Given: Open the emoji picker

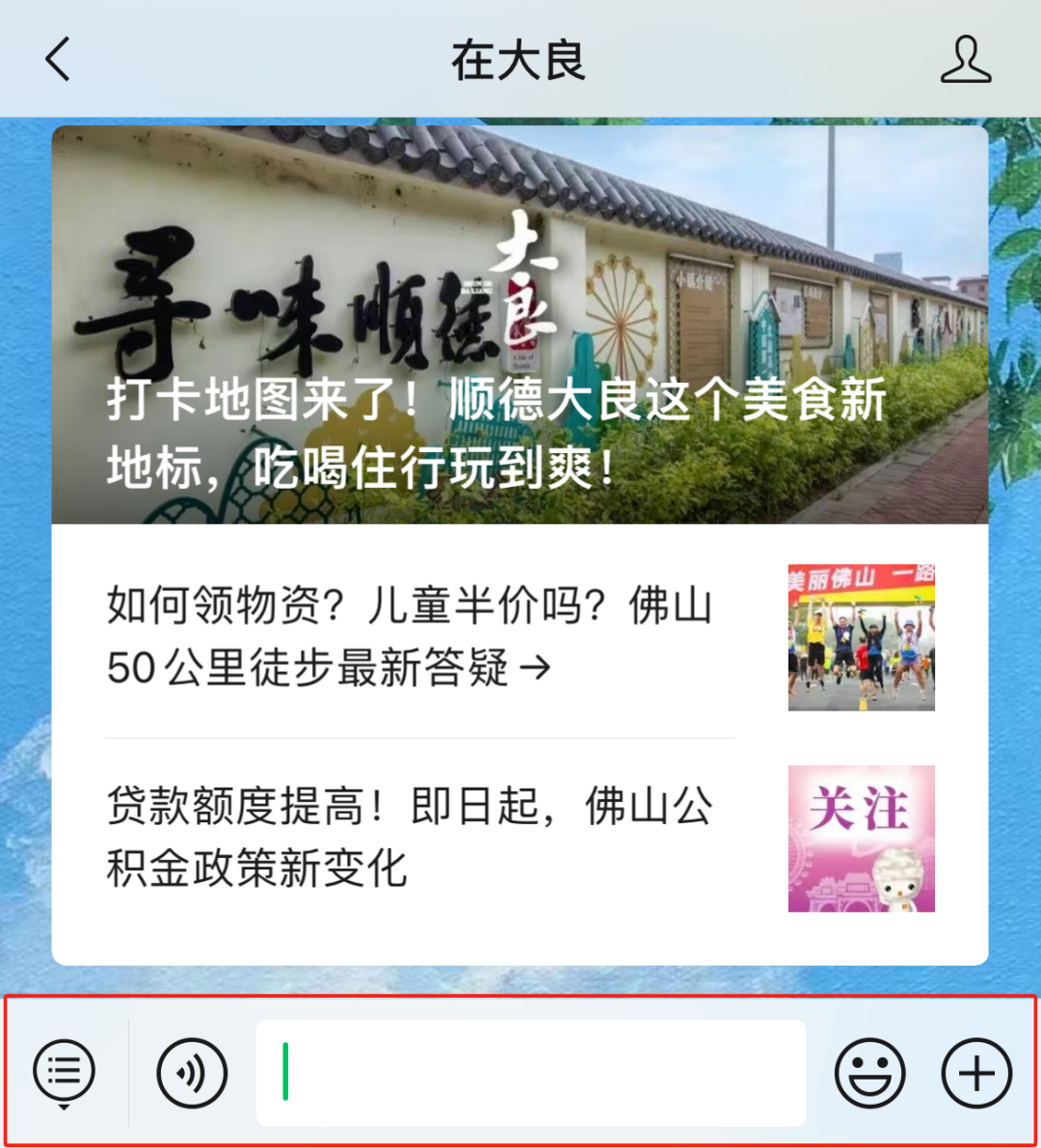Looking at the screenshot, I should (869, 1073).
